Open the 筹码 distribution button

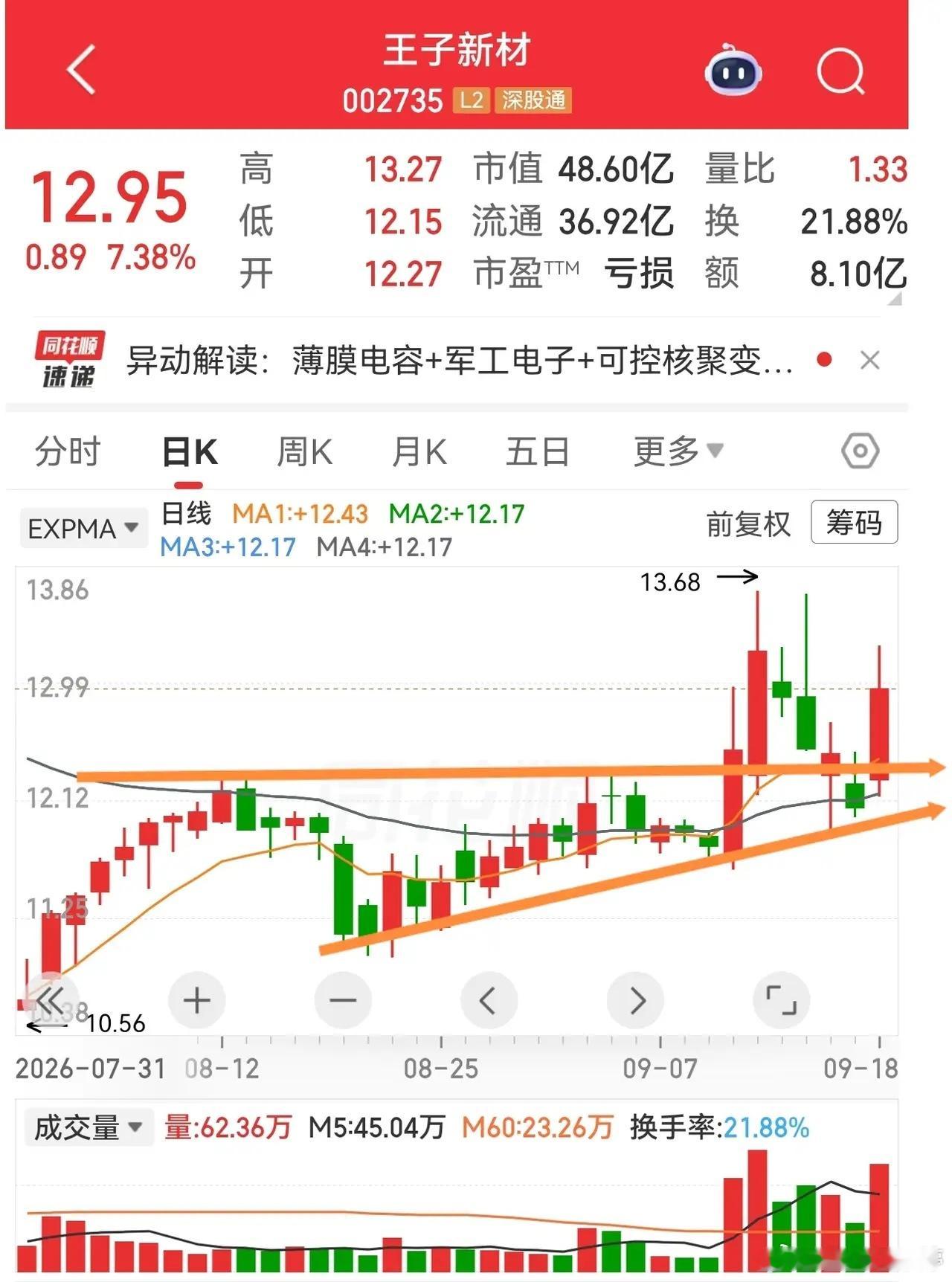click(x=854, y=522)
